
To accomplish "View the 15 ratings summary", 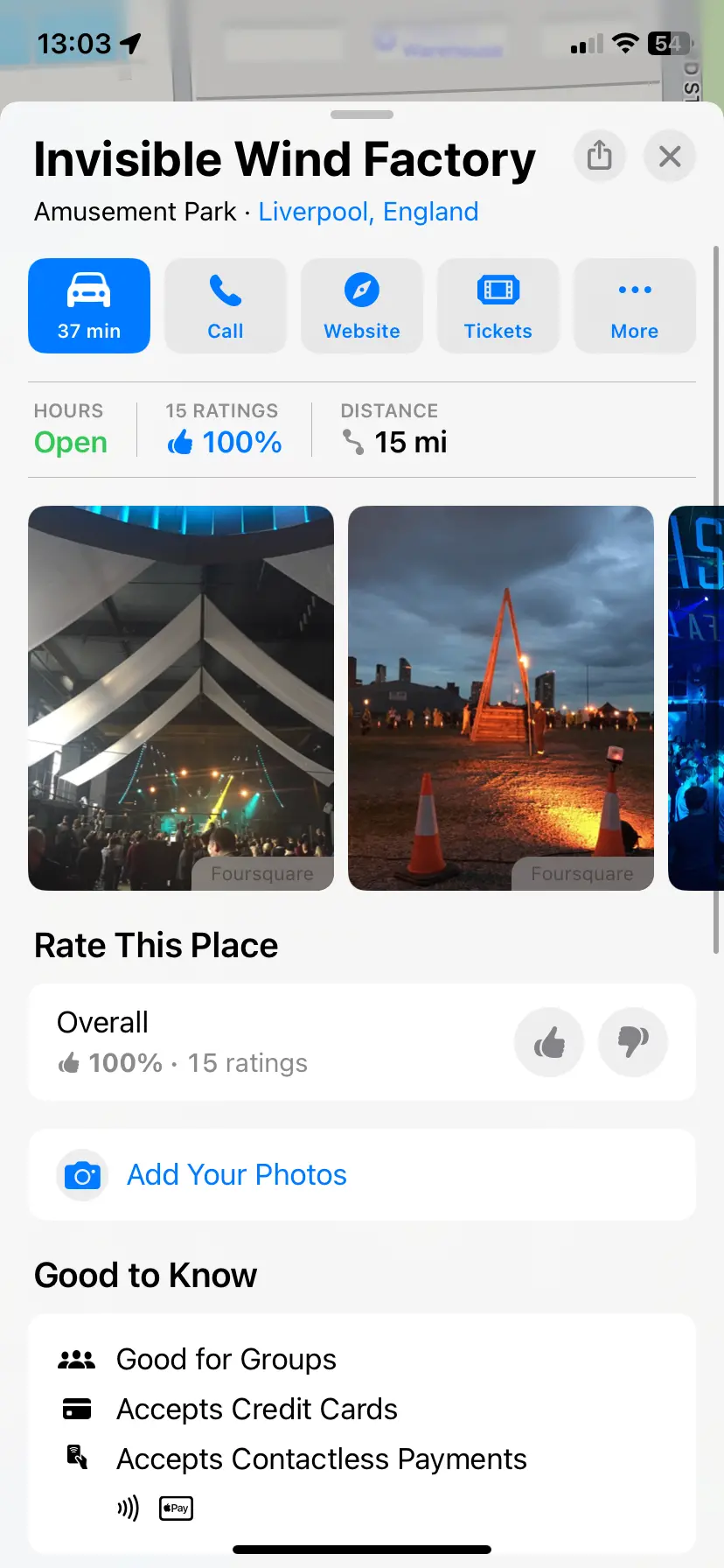I will click(x=224, y=430).
